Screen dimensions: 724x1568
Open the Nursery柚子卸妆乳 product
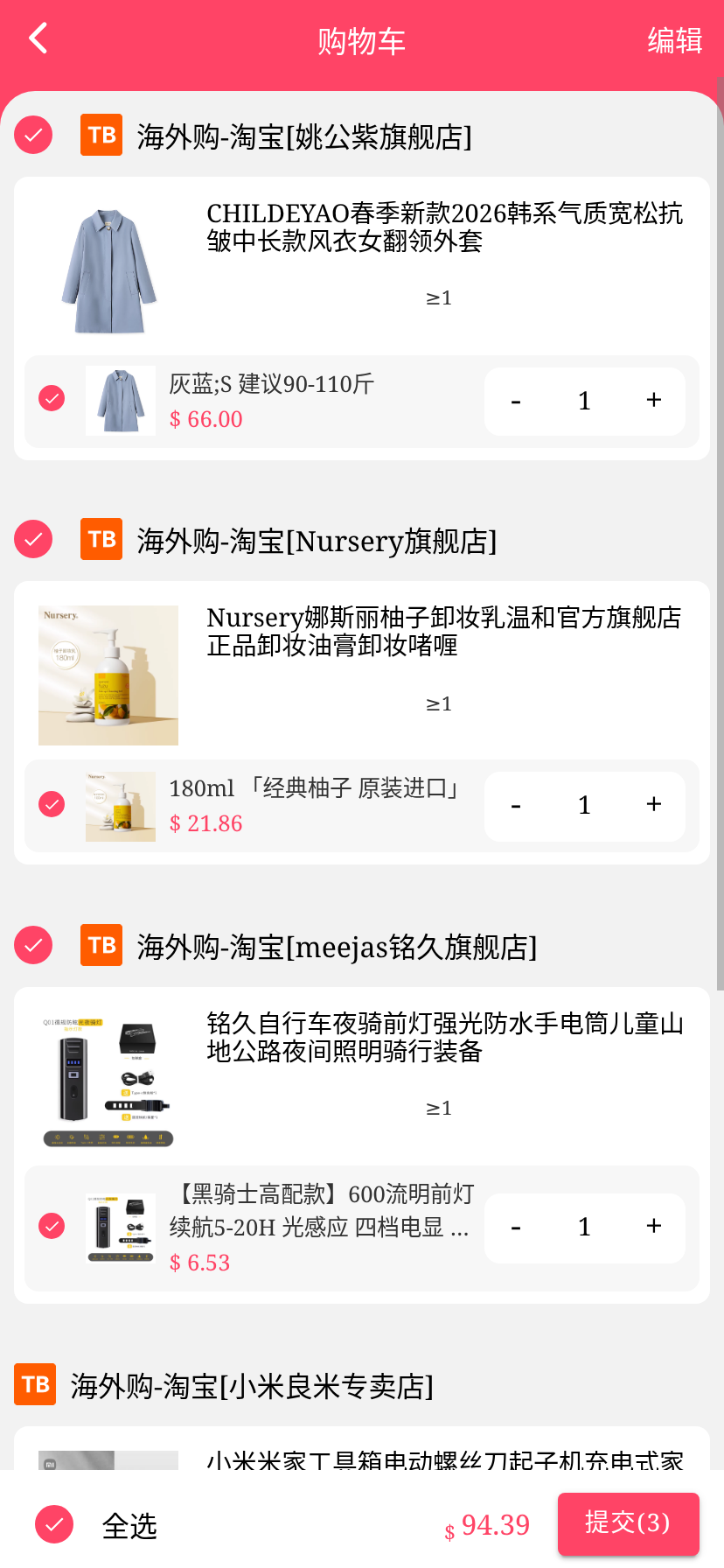(x=443, y=632)
